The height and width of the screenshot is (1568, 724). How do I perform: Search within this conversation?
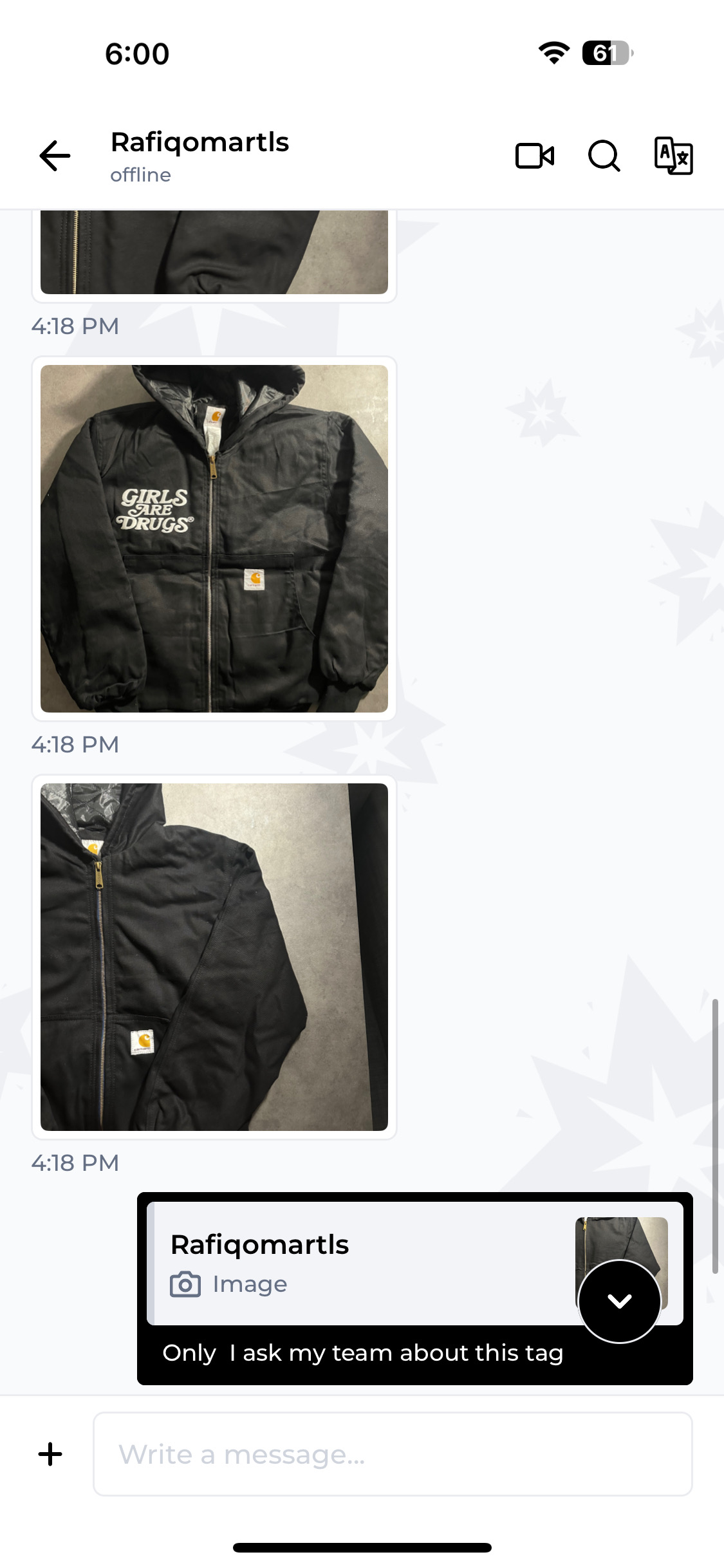point(604,156)
